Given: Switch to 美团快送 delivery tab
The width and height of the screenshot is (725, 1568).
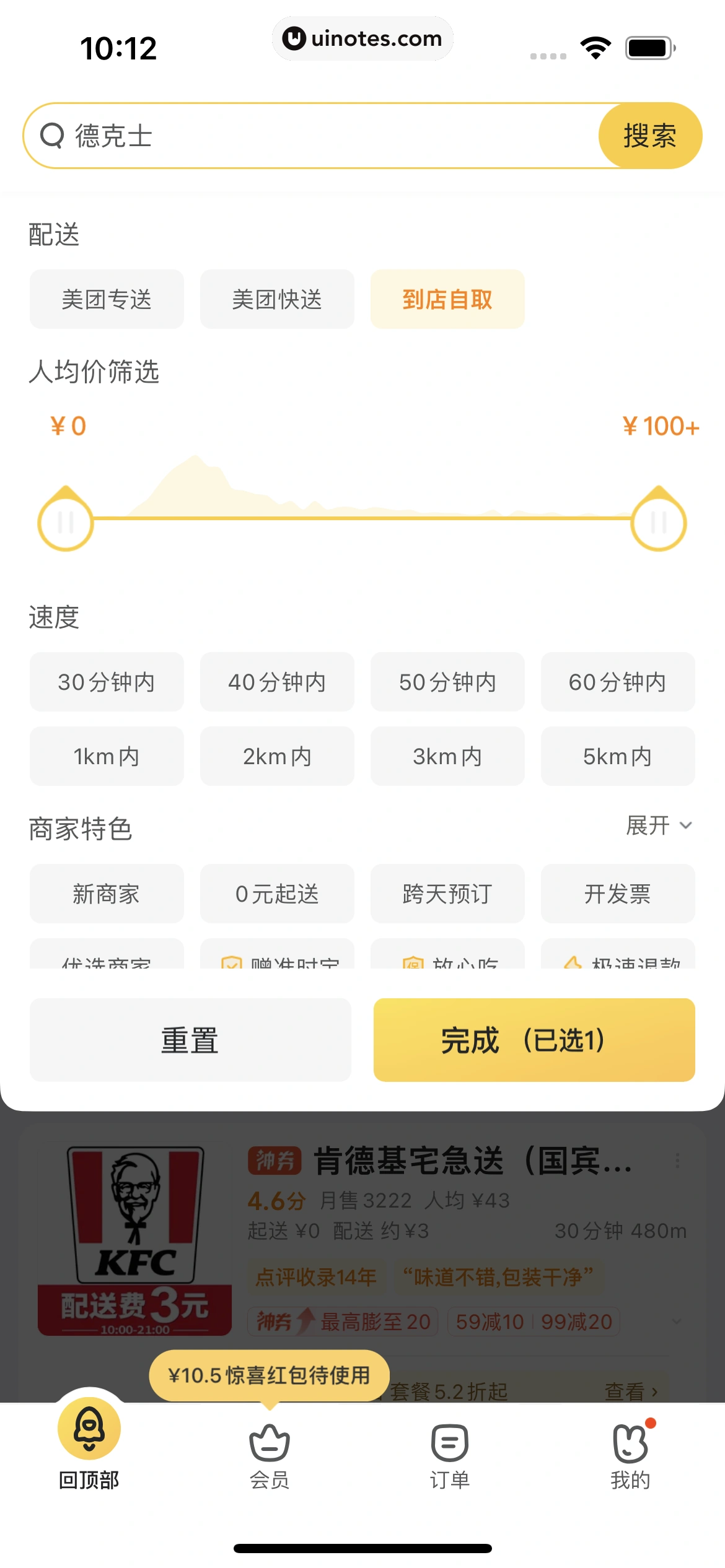Looking at the screenshot, I should (276, 299).
